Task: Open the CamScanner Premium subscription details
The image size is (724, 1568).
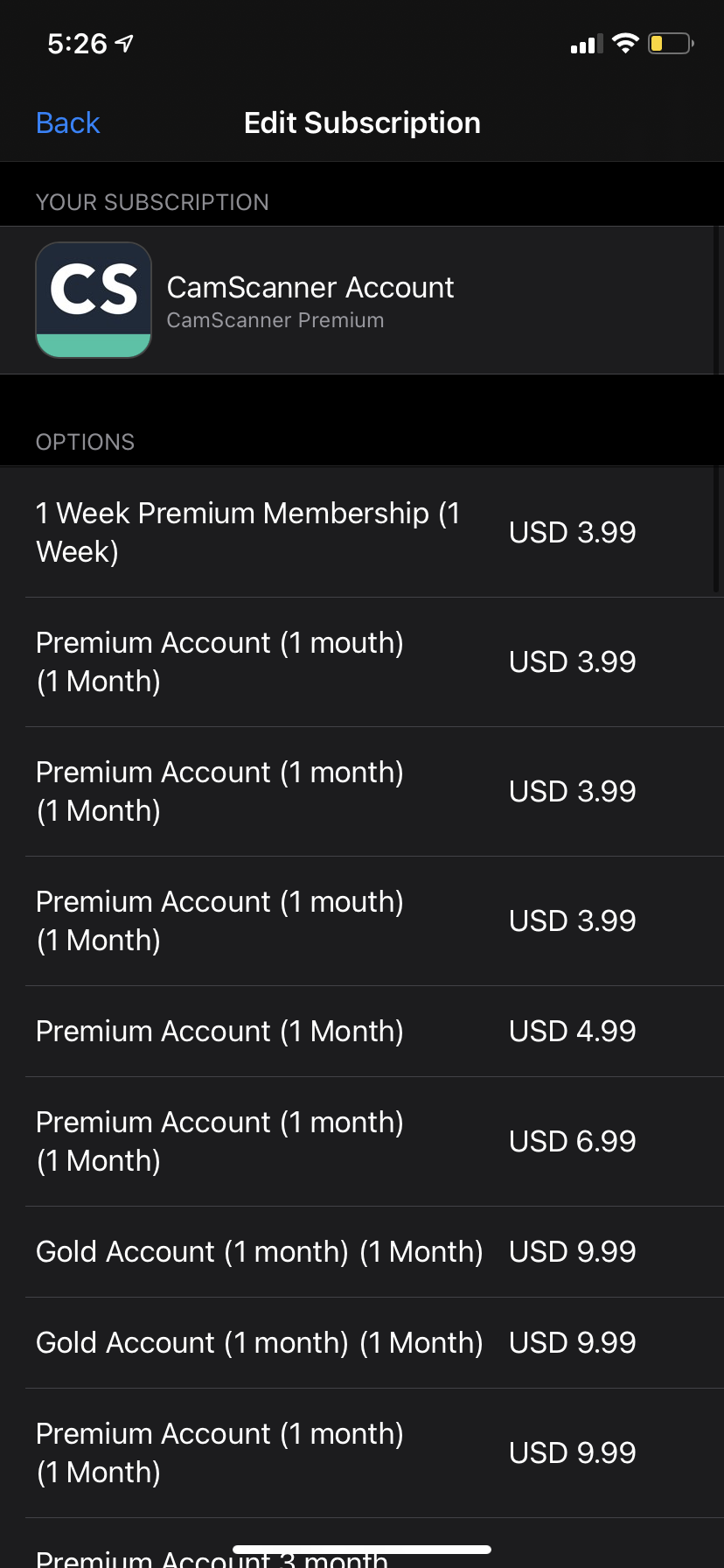Action: pyautogui.click(x=362, y=300)
